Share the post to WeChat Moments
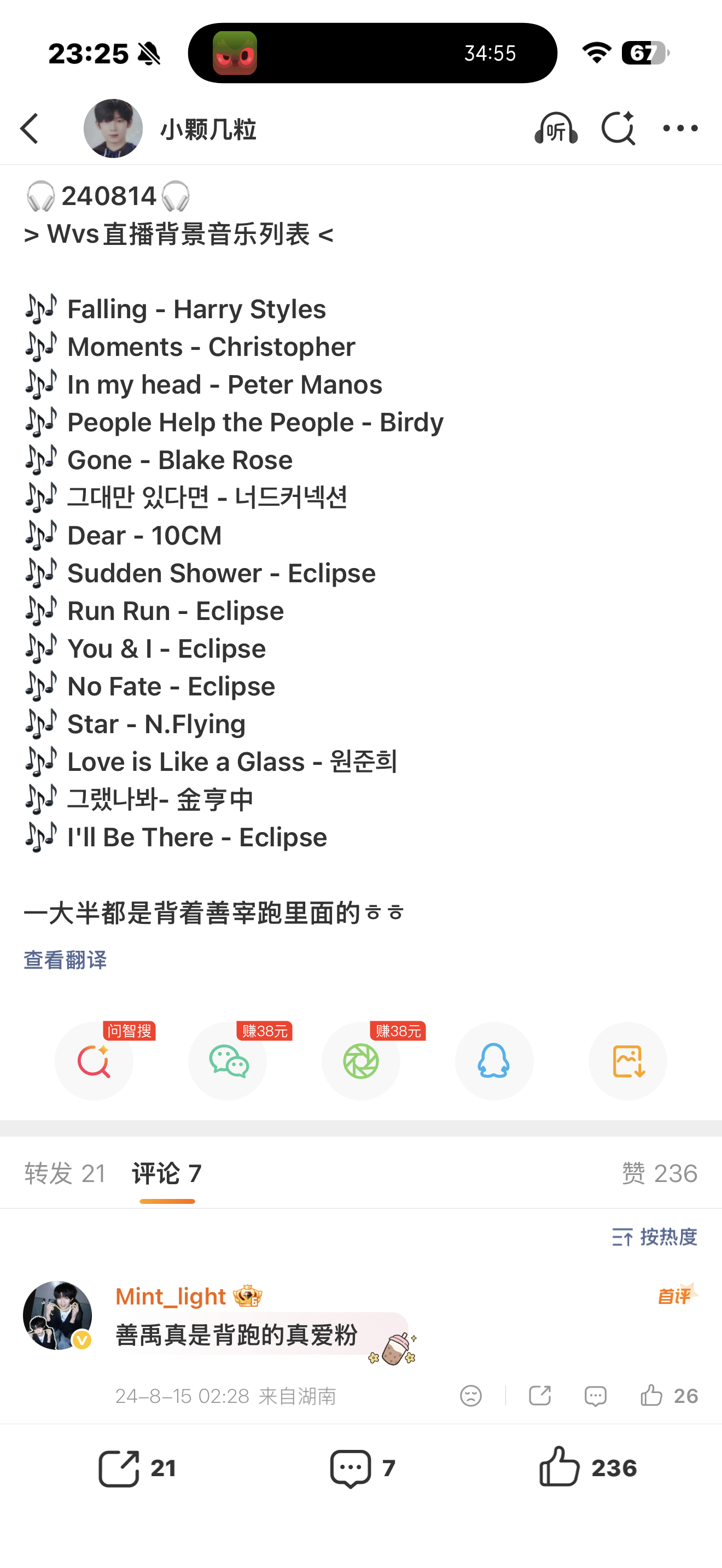Viewport: 722px width, 1568px height. point(361,1061)
